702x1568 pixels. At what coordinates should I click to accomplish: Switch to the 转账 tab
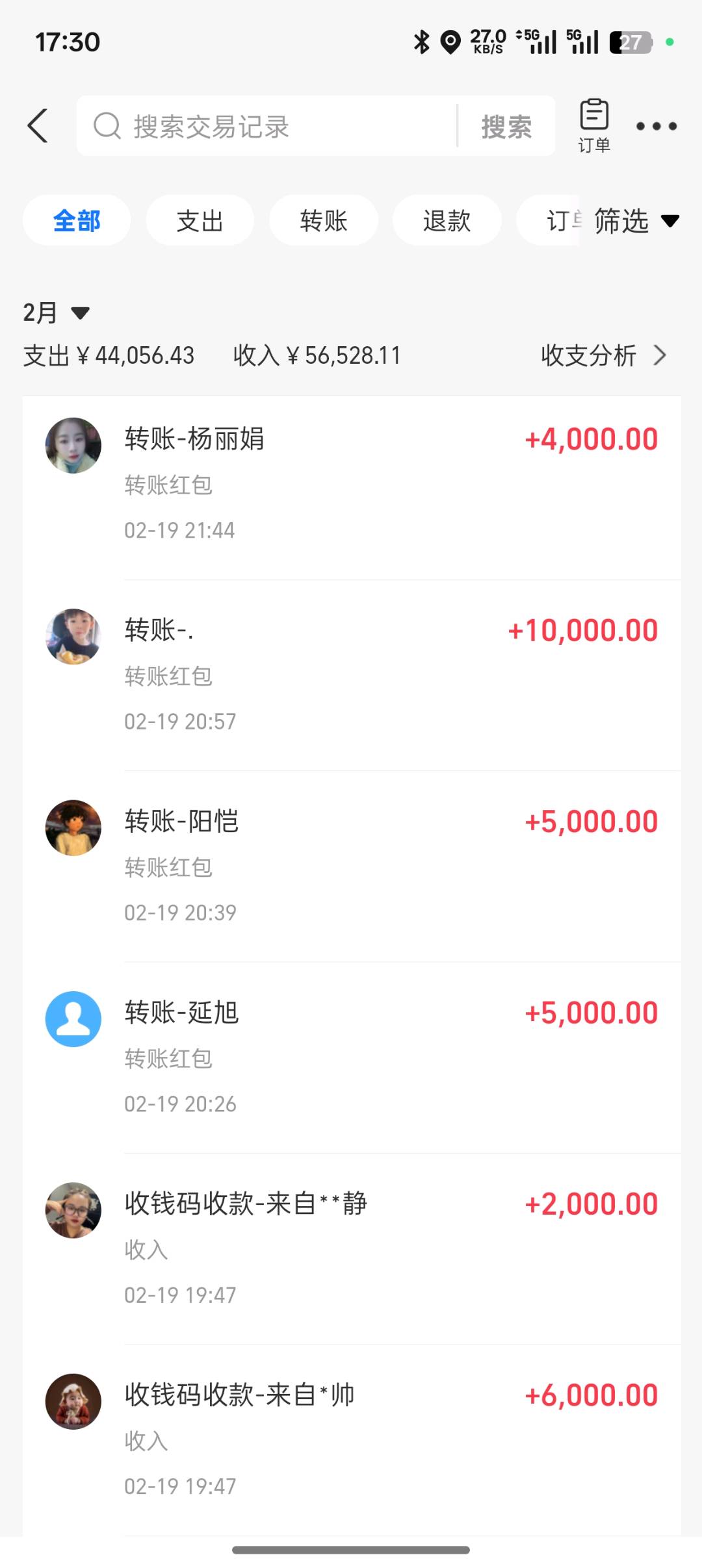[323, 221]
